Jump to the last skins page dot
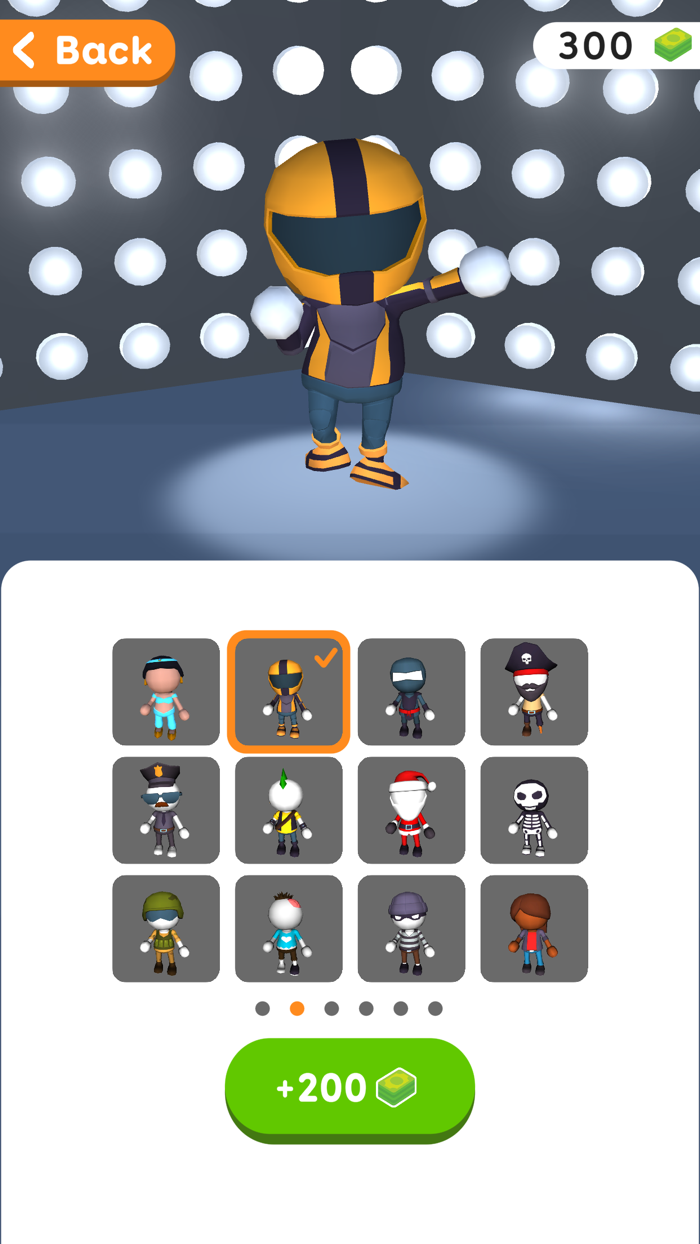The width and height of the screenshot is (700, 1244). click(x=435, y=1008)
